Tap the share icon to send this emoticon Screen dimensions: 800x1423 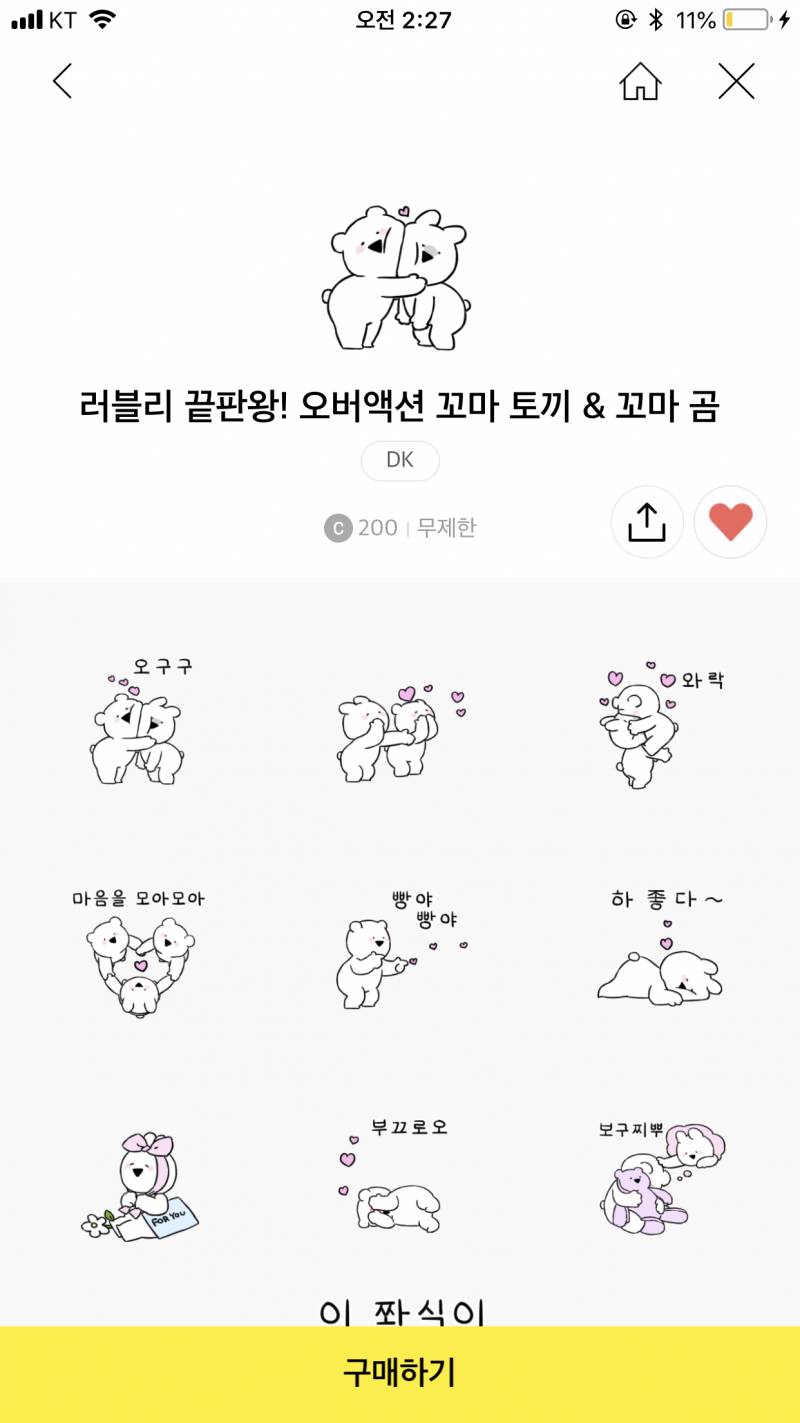647,522
